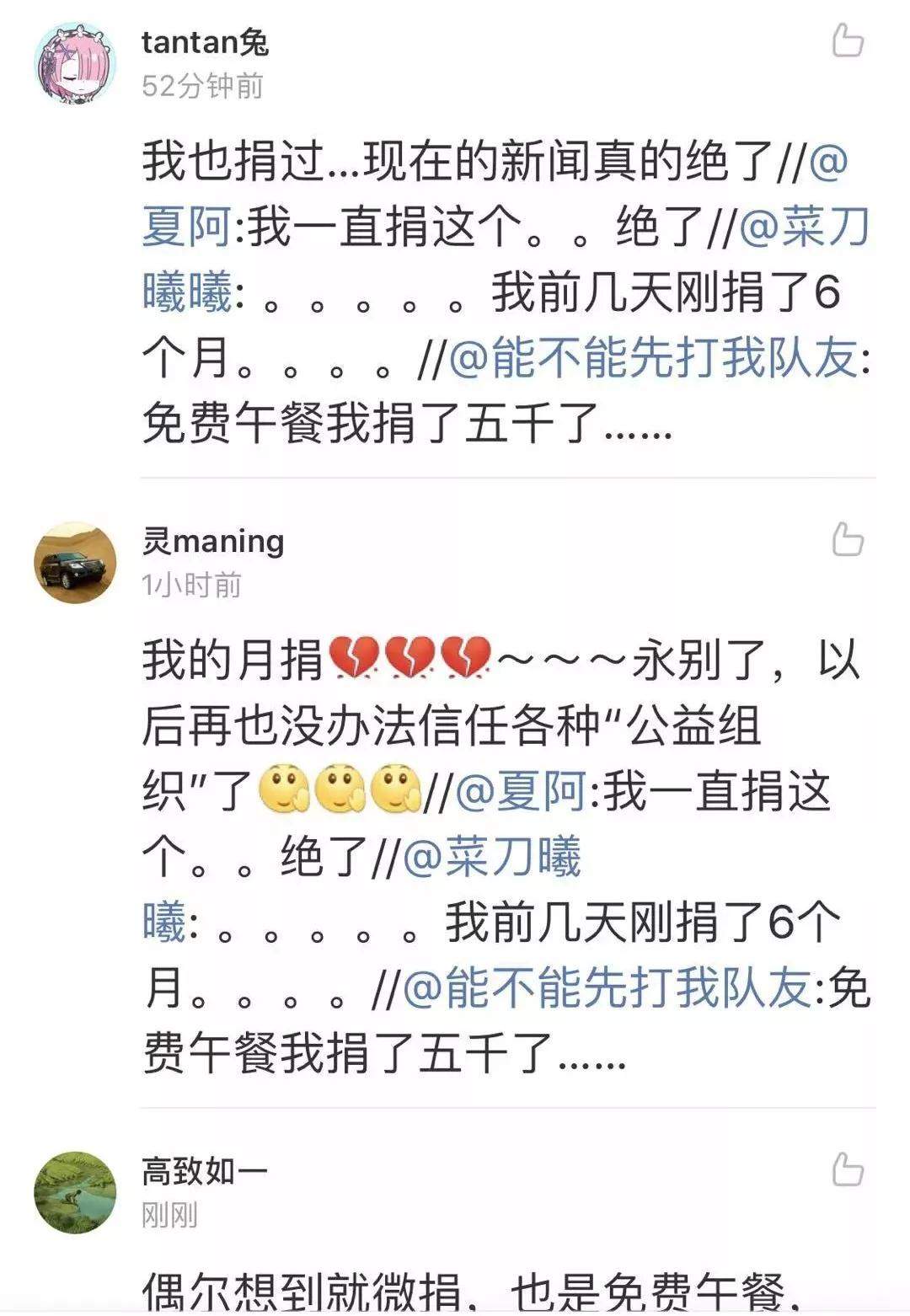The image size is (910, 1316).
Task: Open @夏阿 mention in 灵maning's comment
Action: (x=521, y=792)
